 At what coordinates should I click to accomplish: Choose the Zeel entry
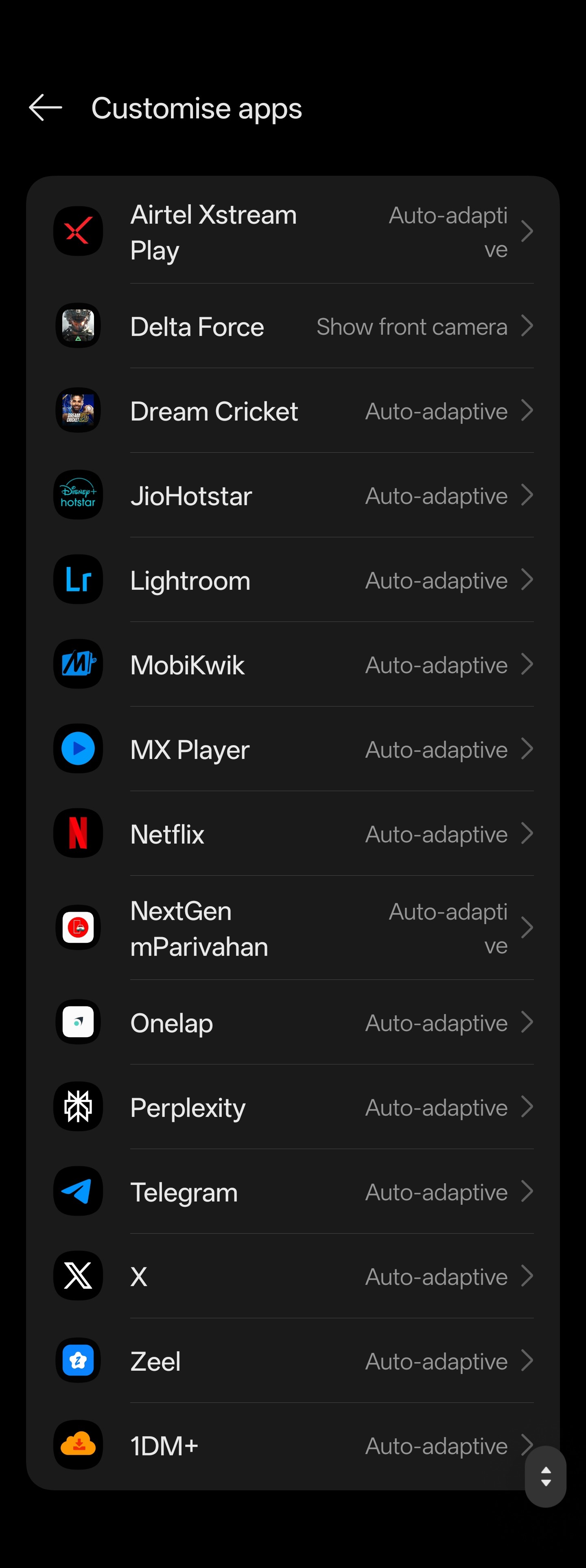pyautogui.click(x=293, y=1361)
